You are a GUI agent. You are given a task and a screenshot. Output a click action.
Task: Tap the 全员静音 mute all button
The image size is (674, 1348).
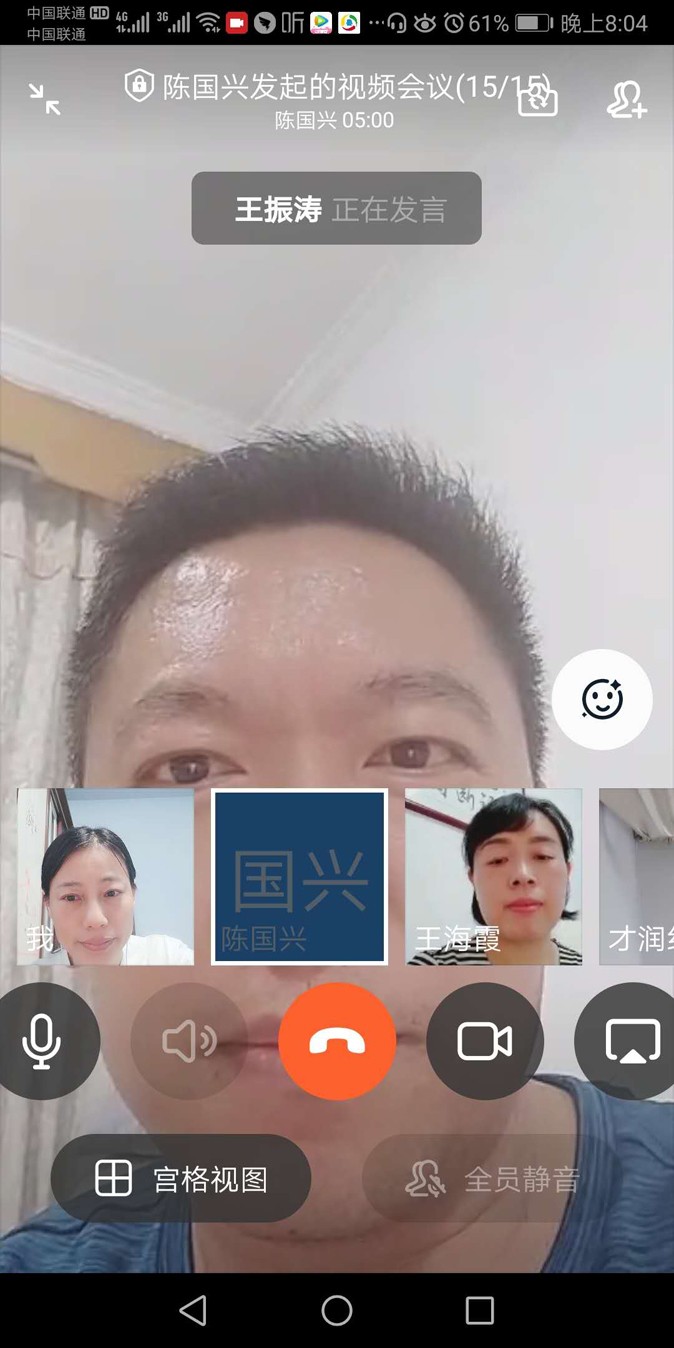(x=492, y=1179)
